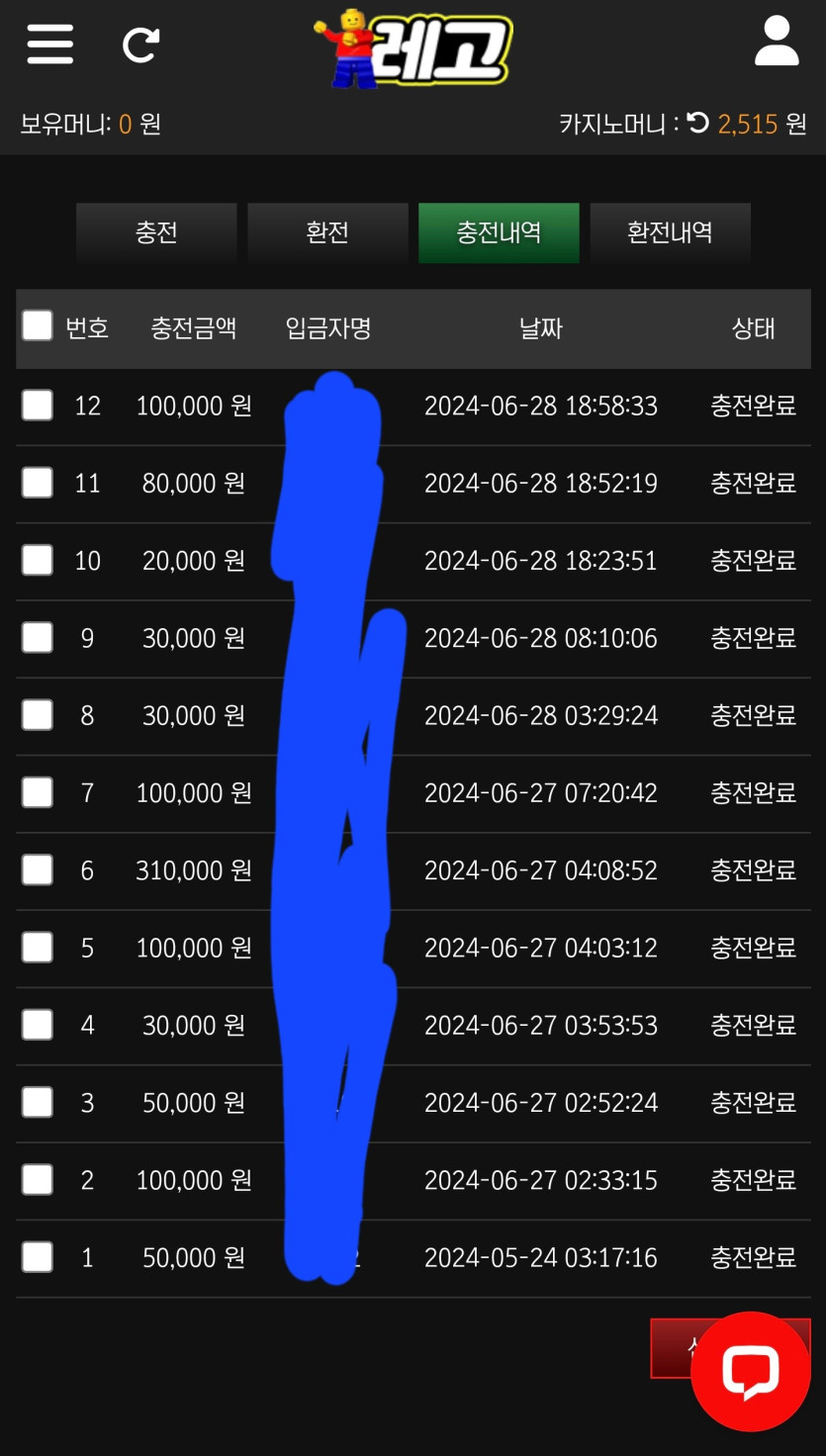Viewport: 826px width, 1456px height.
Task: Tick the checkbox for entry 1
Action: click(x=38, y=1257)
